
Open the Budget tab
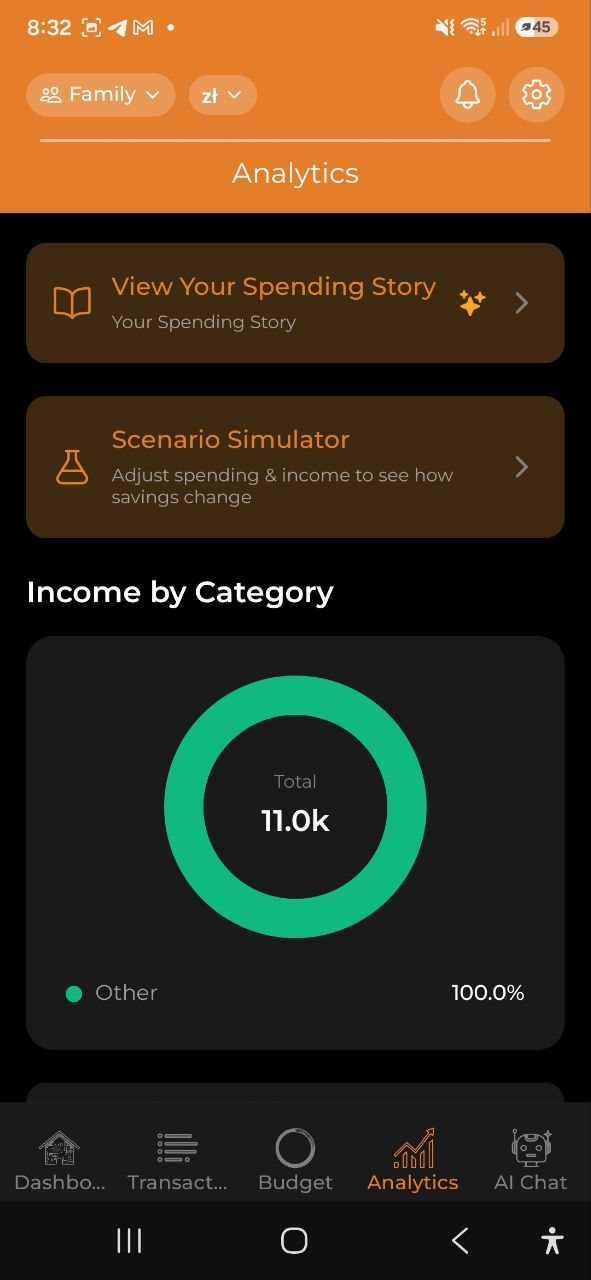pos(295,1160)
